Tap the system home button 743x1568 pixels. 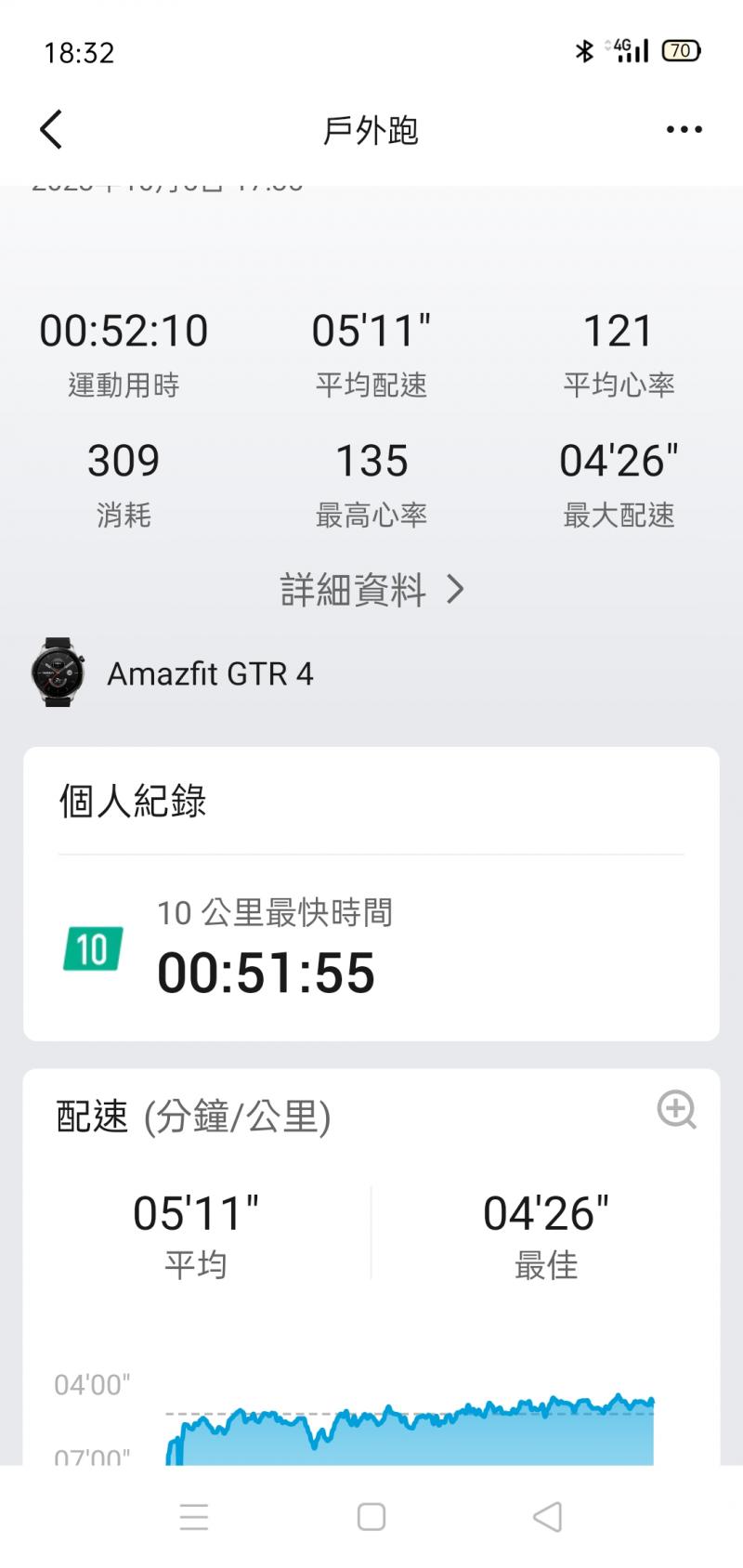click(x=371, y=1517)
